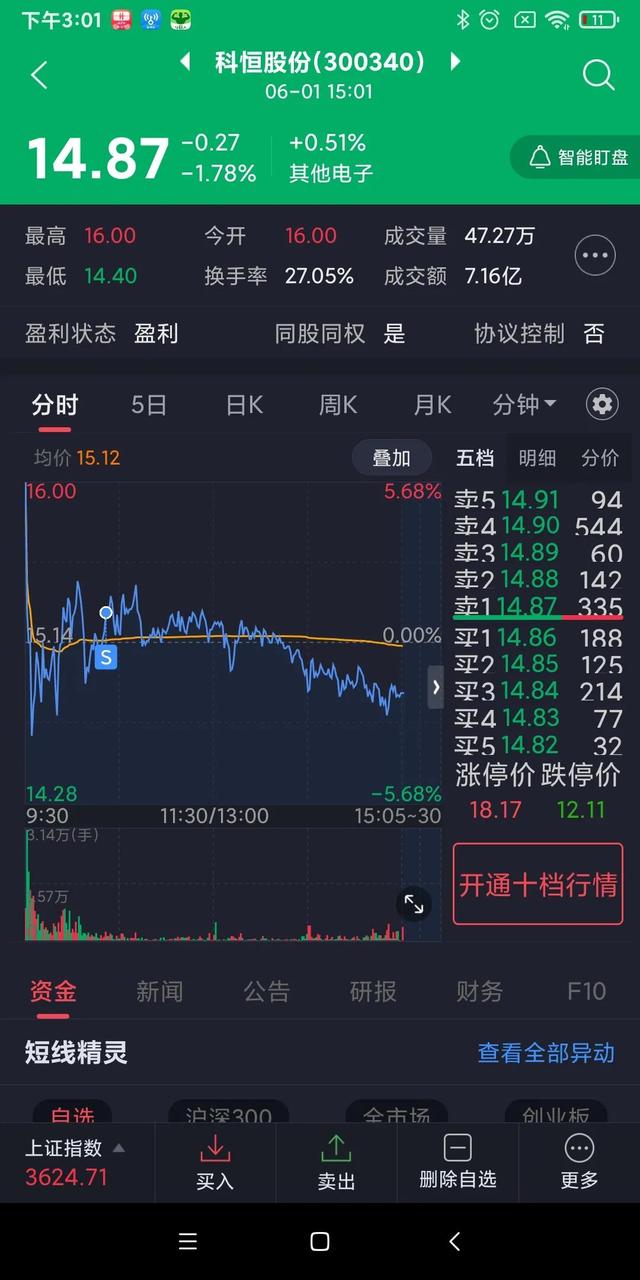Open the 新闻 news tab
640x1280 pixels.
[159, 991]
